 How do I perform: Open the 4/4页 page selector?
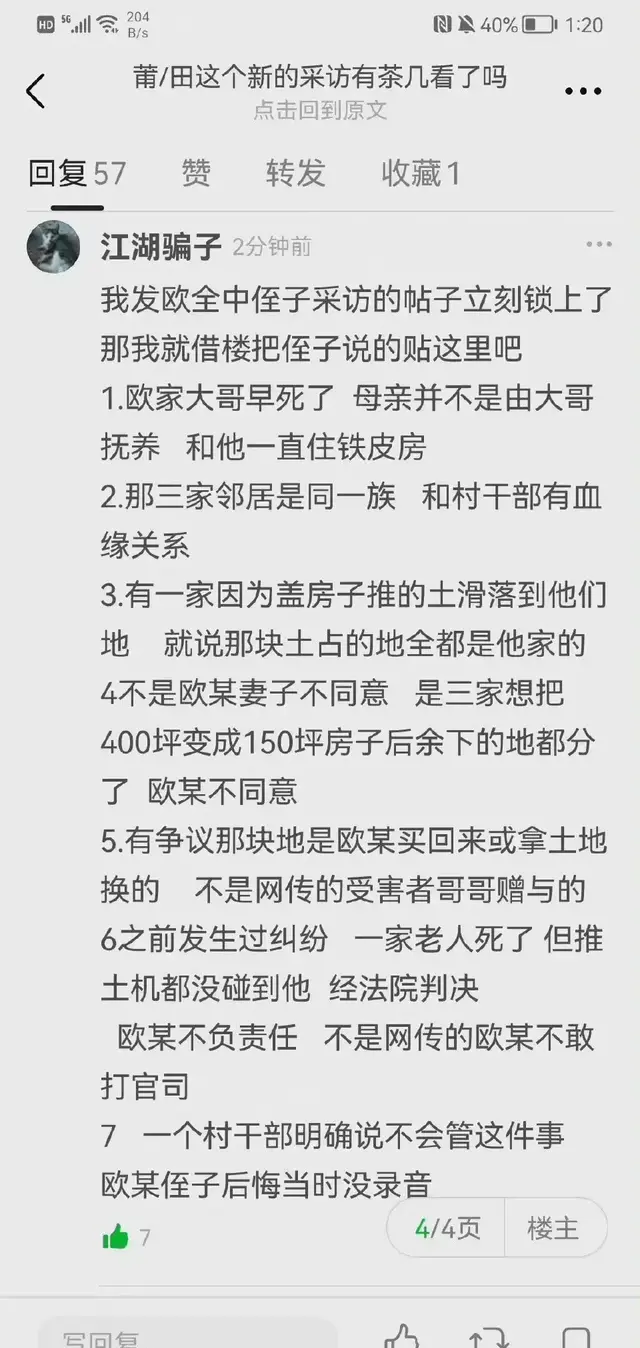point(447,1228)
